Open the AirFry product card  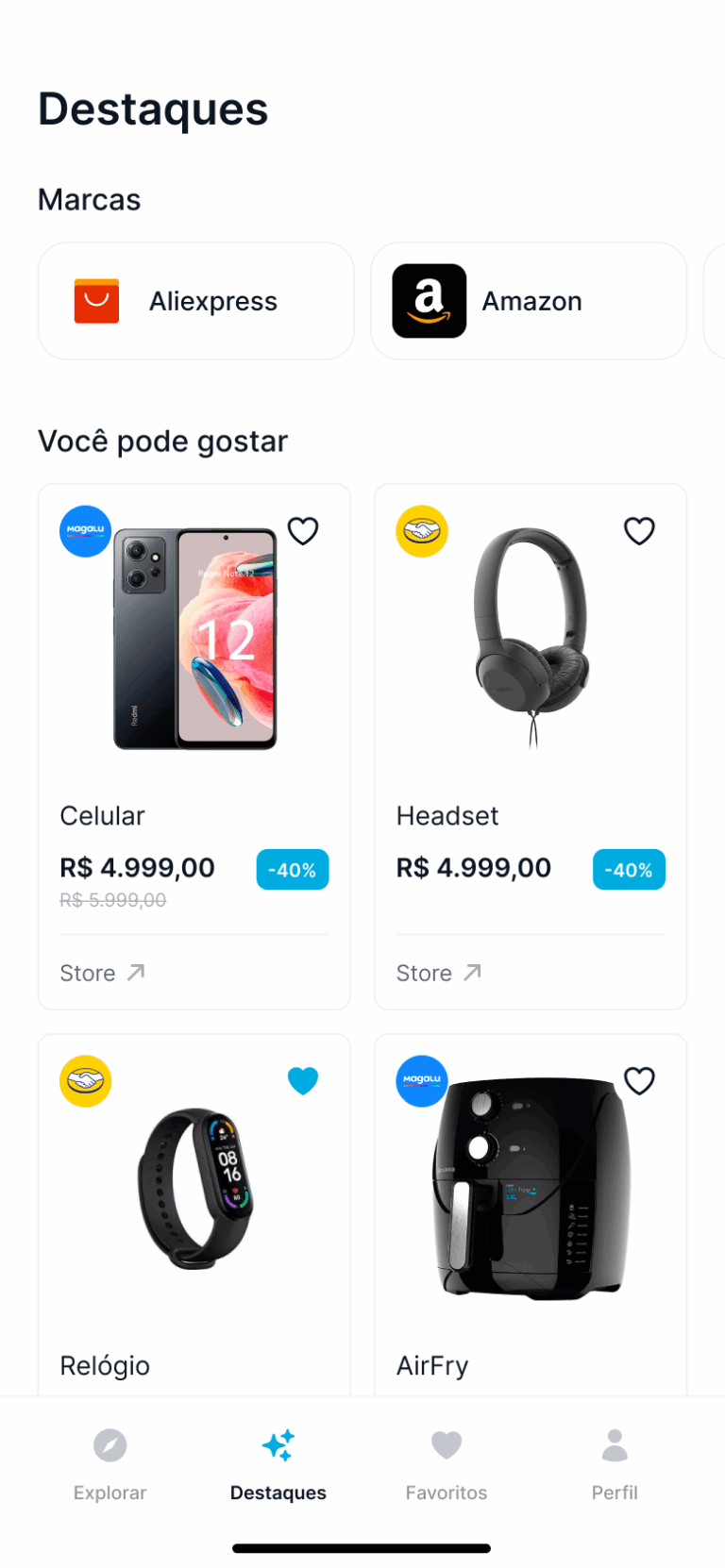(531, 1217)
